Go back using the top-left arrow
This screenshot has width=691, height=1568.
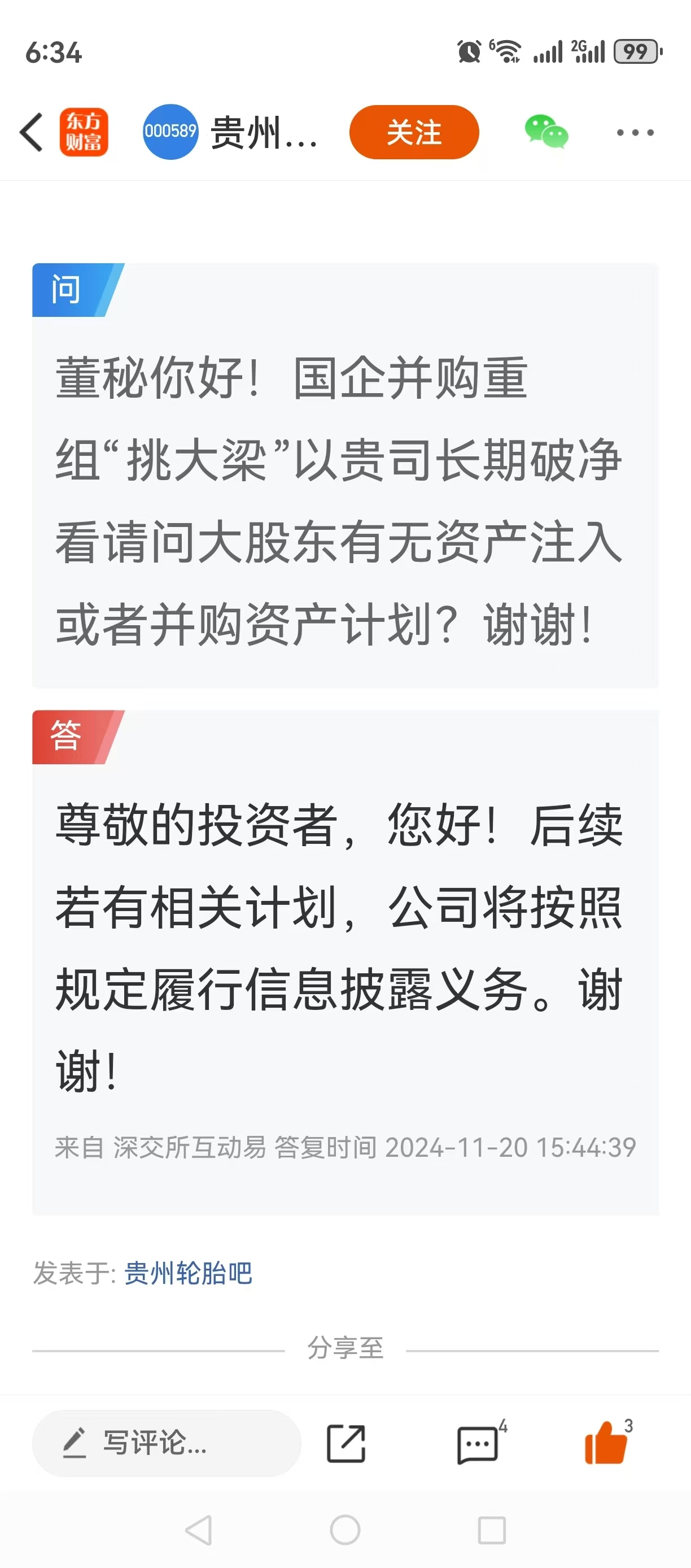tap(32, 132)
